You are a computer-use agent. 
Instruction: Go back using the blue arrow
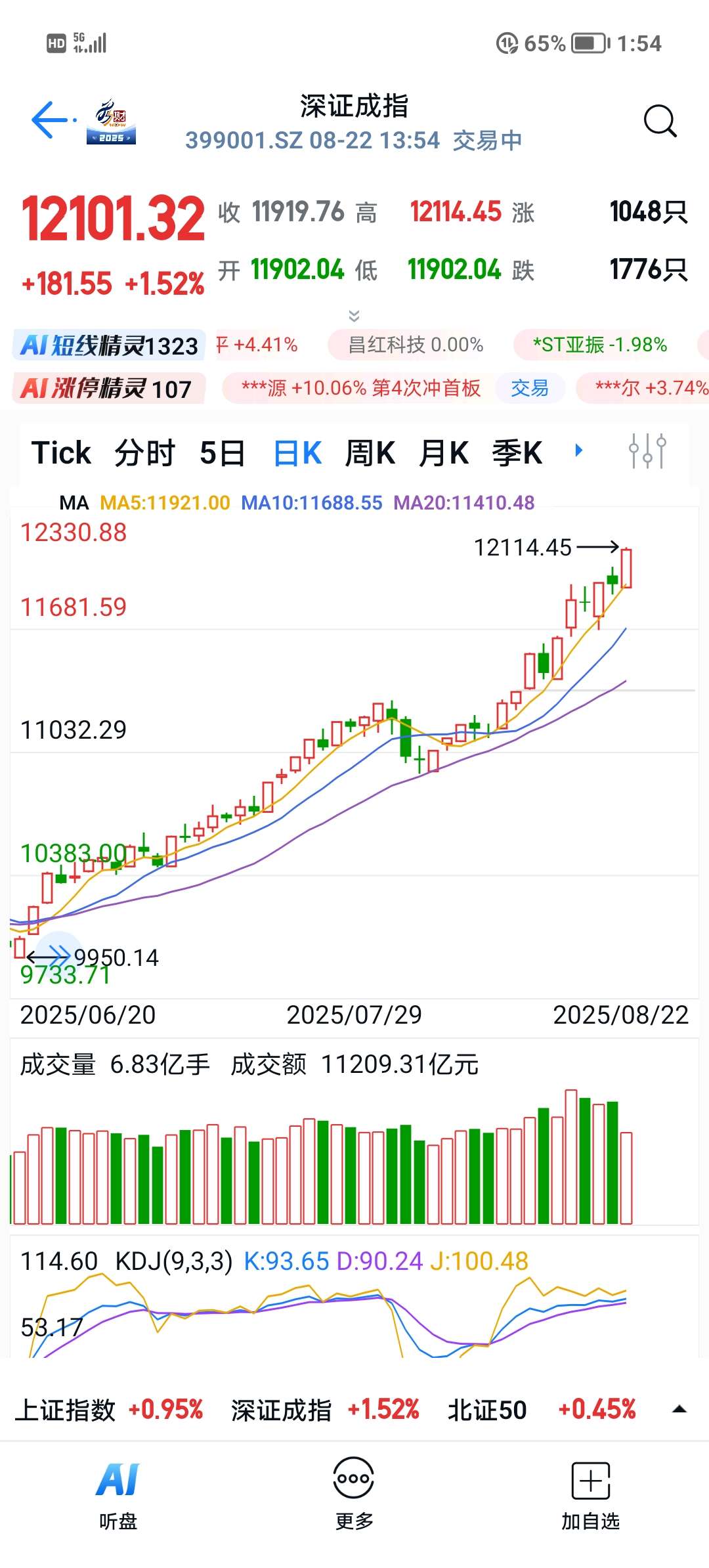coord(51,120)
